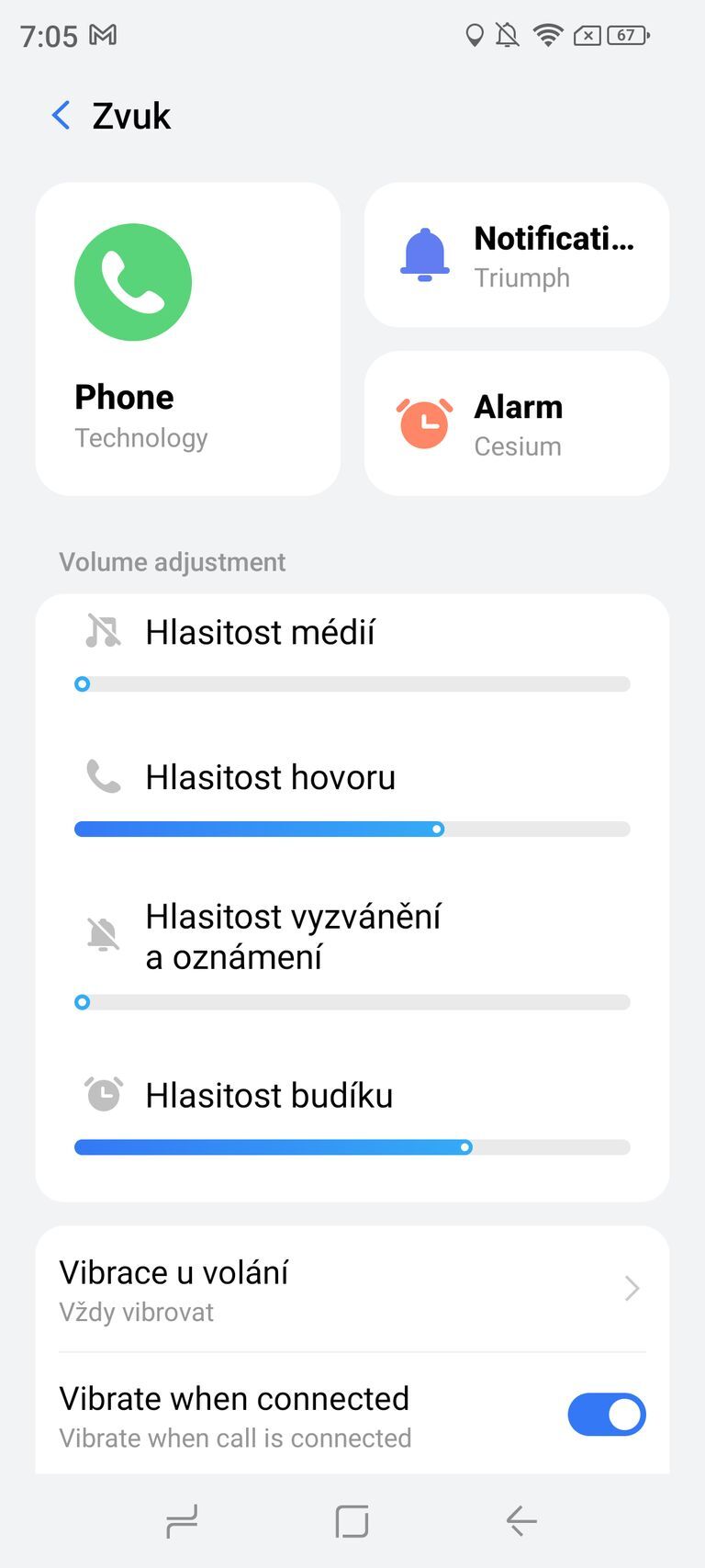Tap the battery indicator showing 67
Screen dimensions: 705x1568
(x=623, y=34)
